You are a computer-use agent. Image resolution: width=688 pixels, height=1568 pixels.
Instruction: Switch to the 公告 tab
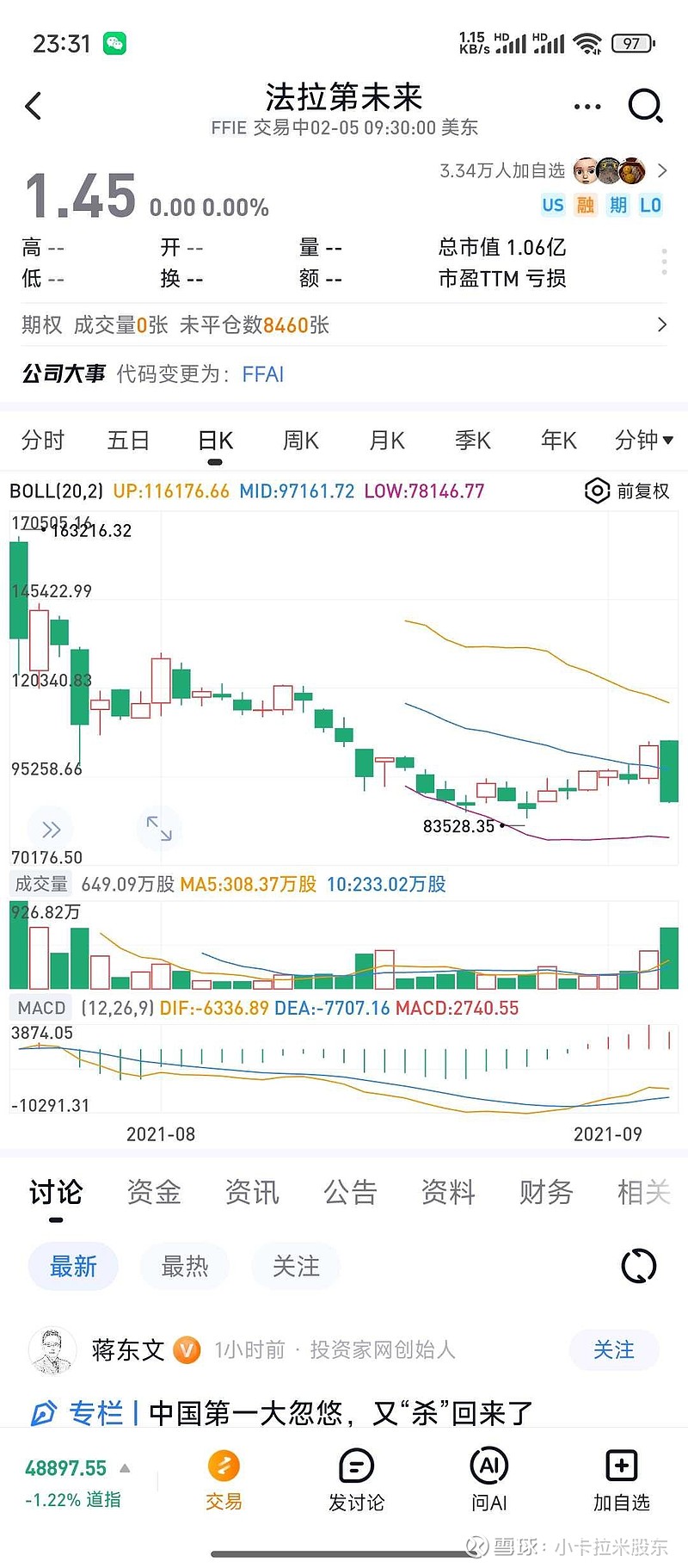350,1192
